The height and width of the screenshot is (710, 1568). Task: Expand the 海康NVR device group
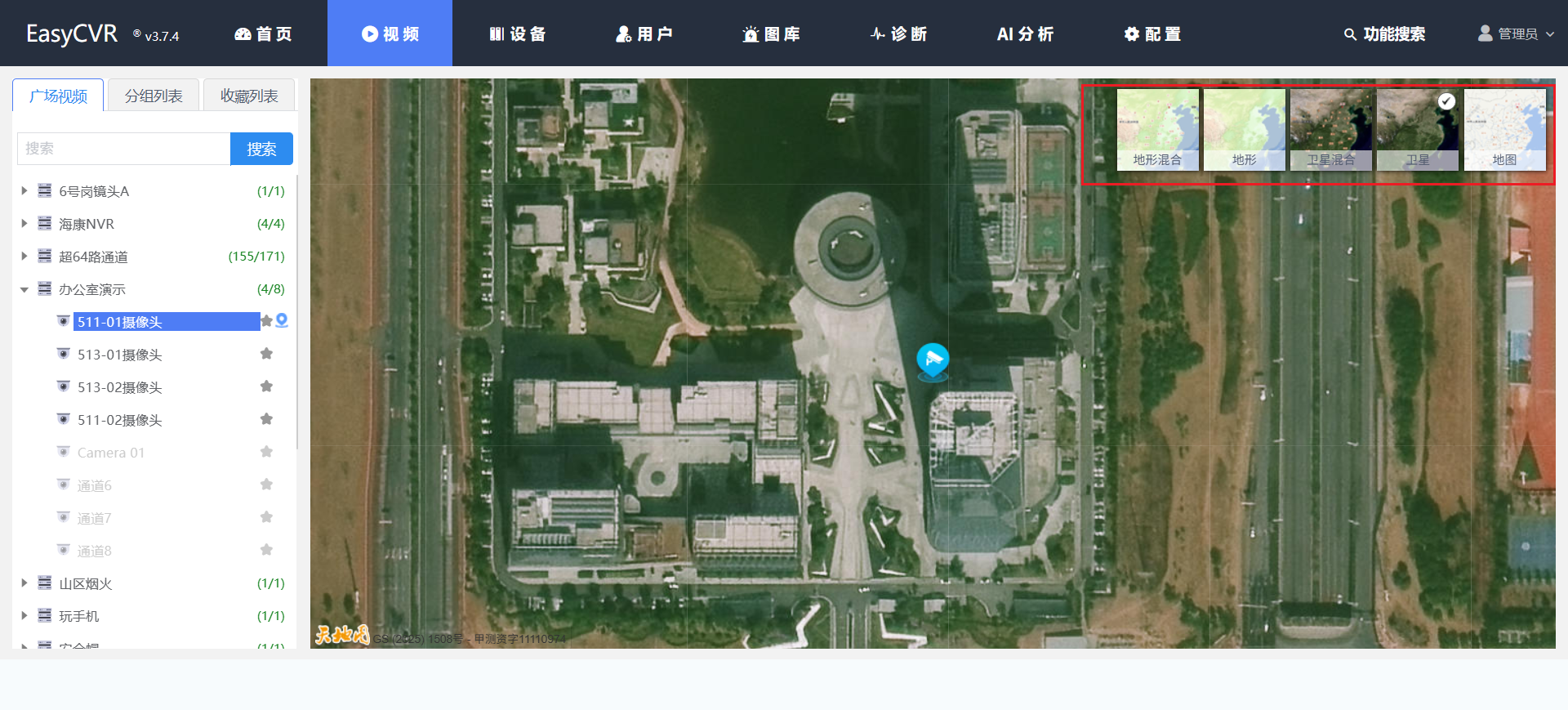pos(24,223)
